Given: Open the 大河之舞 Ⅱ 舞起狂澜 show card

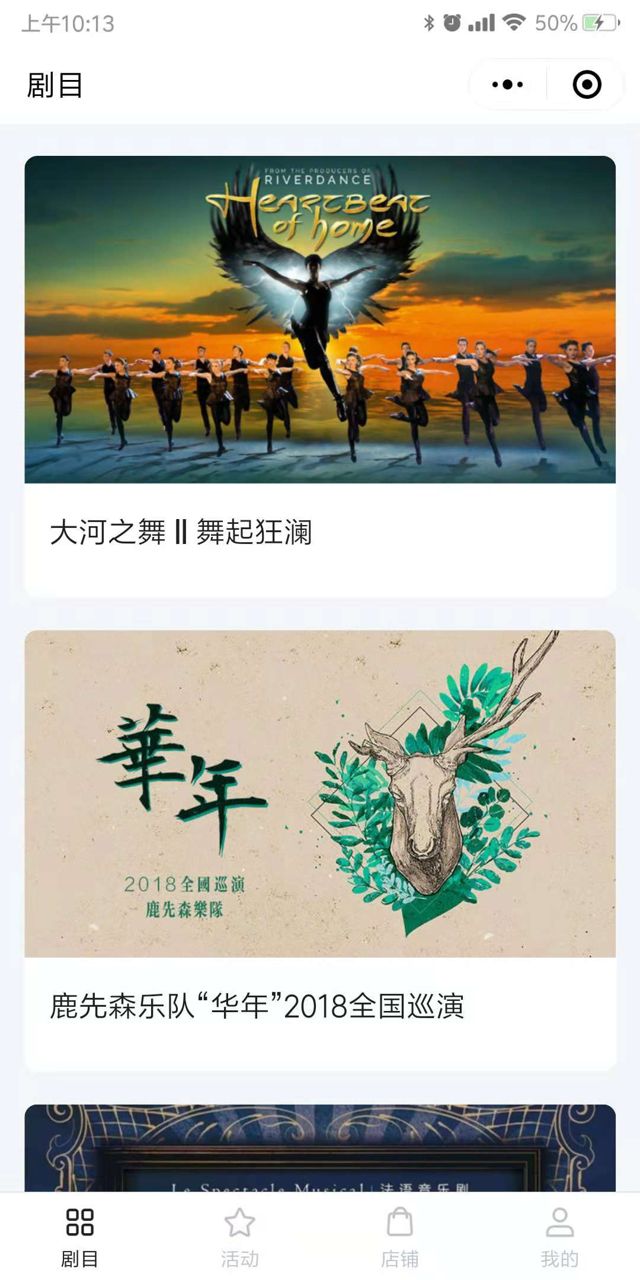Looking at the screenshot, I should point(320,375).
